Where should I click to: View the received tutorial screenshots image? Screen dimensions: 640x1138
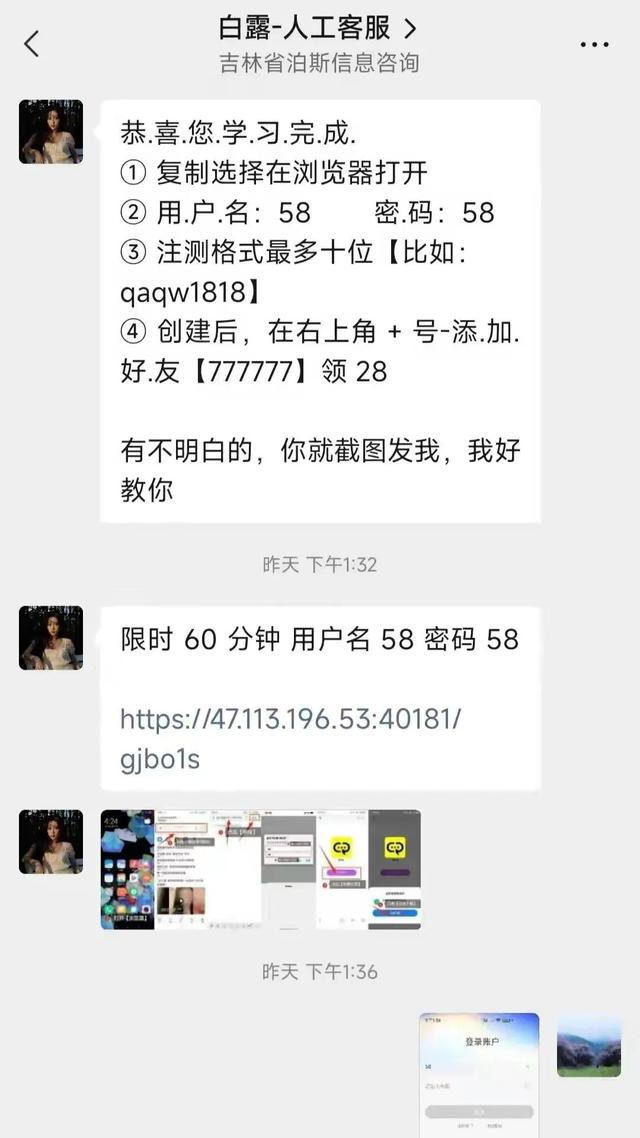(x=260, y=869)
